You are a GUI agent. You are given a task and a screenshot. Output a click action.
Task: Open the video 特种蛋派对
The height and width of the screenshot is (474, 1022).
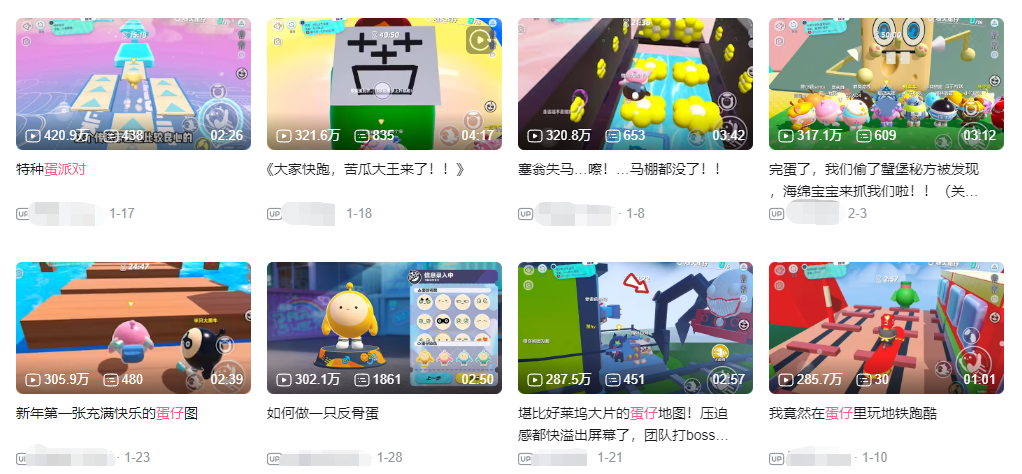coord(133,84)
